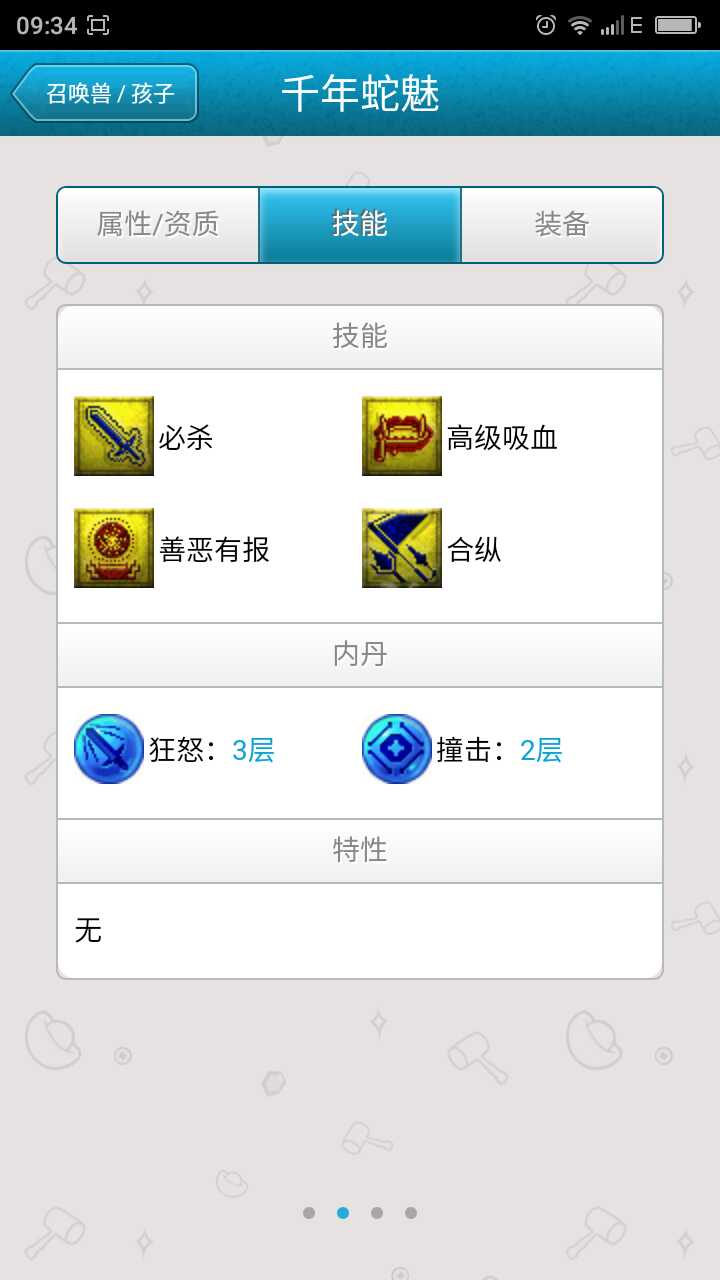Open the 装备 tab
This screenshot has width=720, height=1280.
click(561, 225)
